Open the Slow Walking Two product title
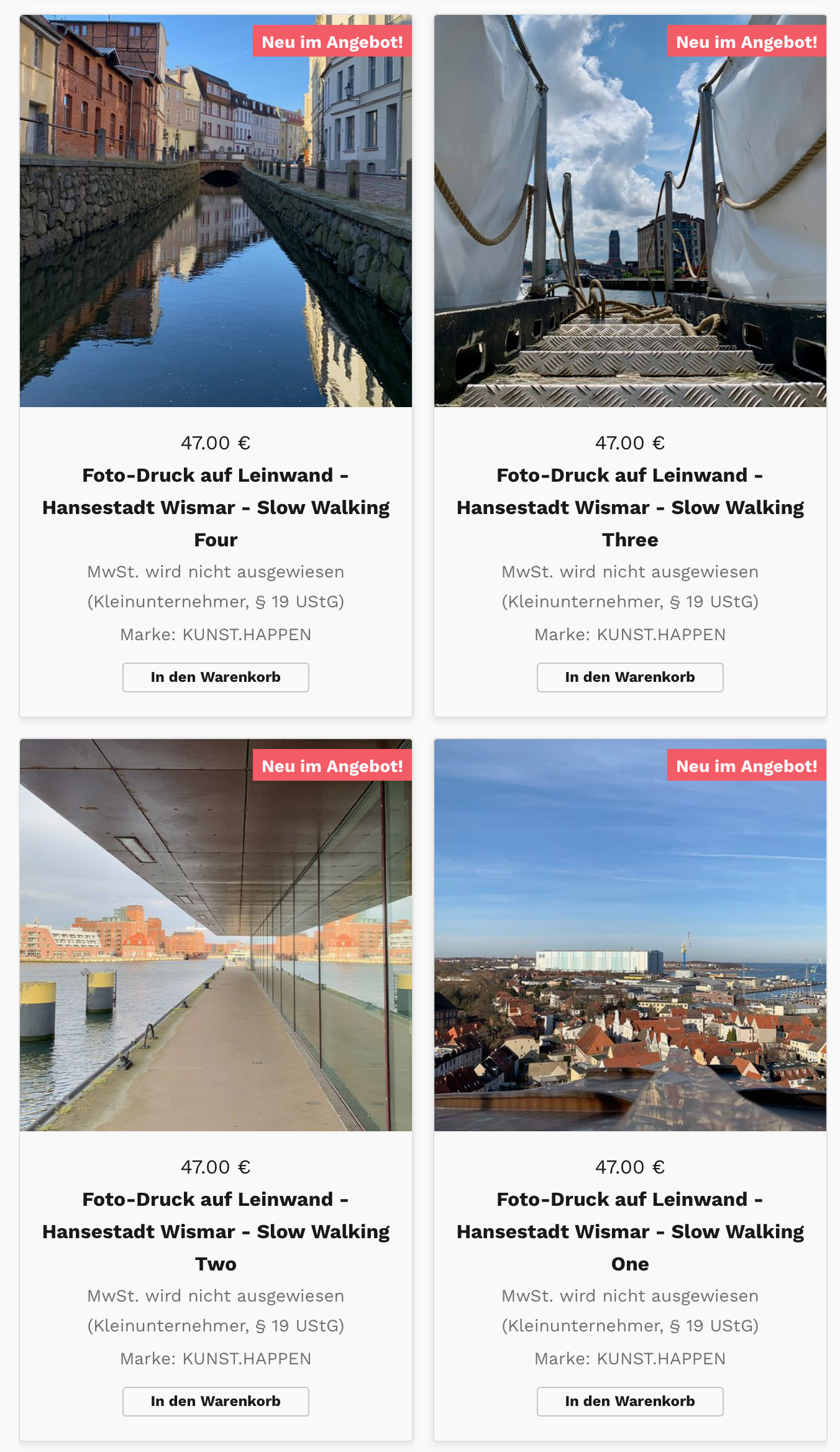This screenshot has height=1452, width=840. pos(216,1231)
